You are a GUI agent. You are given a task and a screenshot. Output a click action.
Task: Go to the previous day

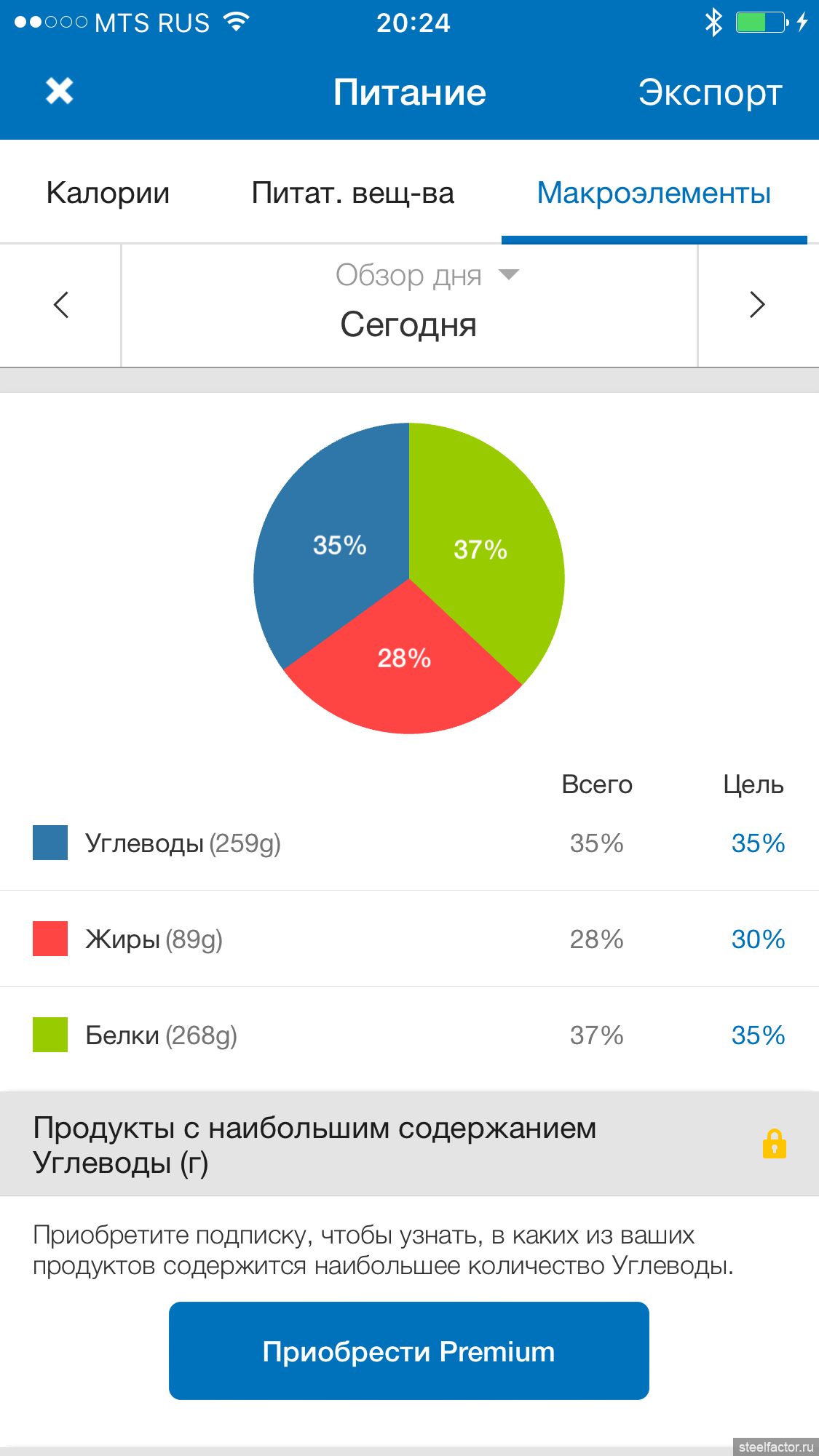(x=61, y=305)
